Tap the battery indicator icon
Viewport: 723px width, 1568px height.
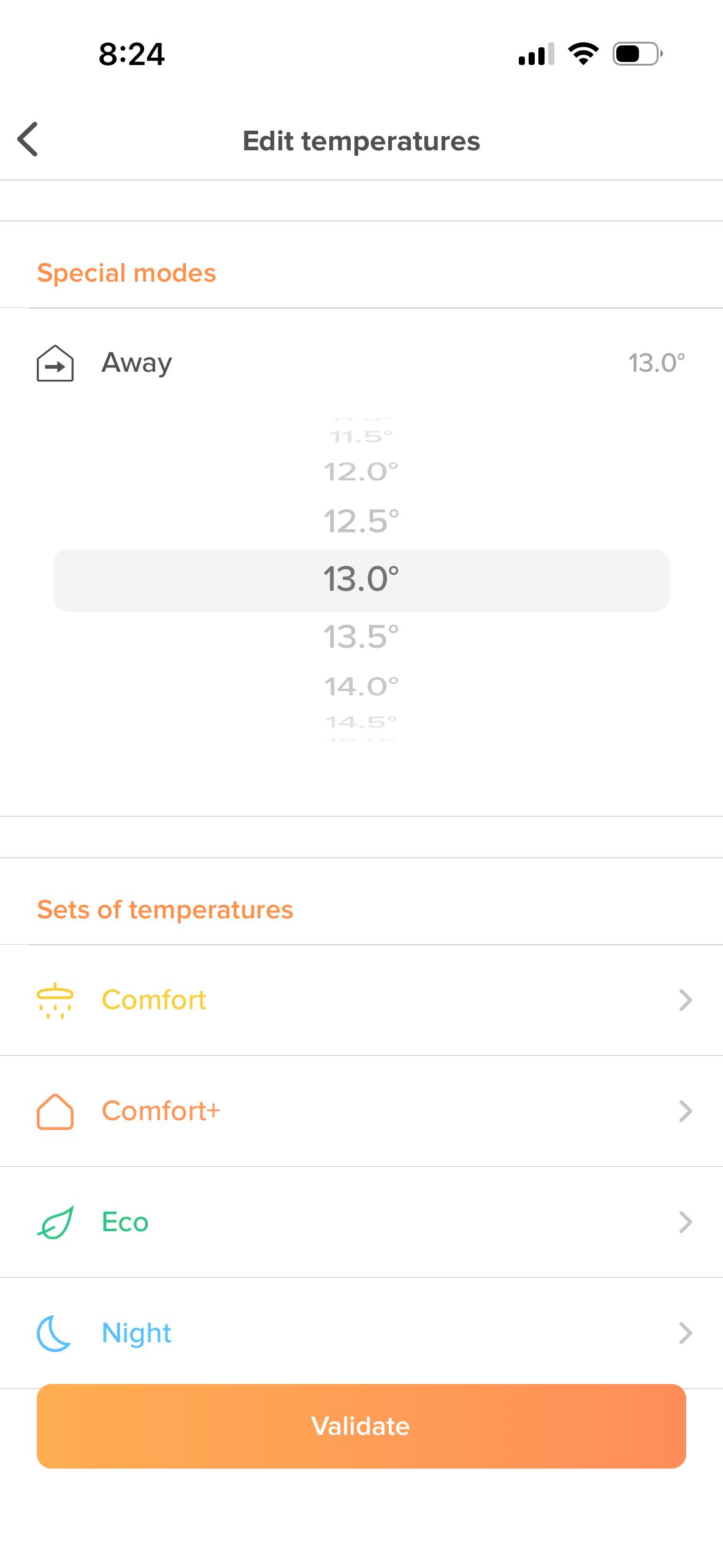(x=637, y=54)
